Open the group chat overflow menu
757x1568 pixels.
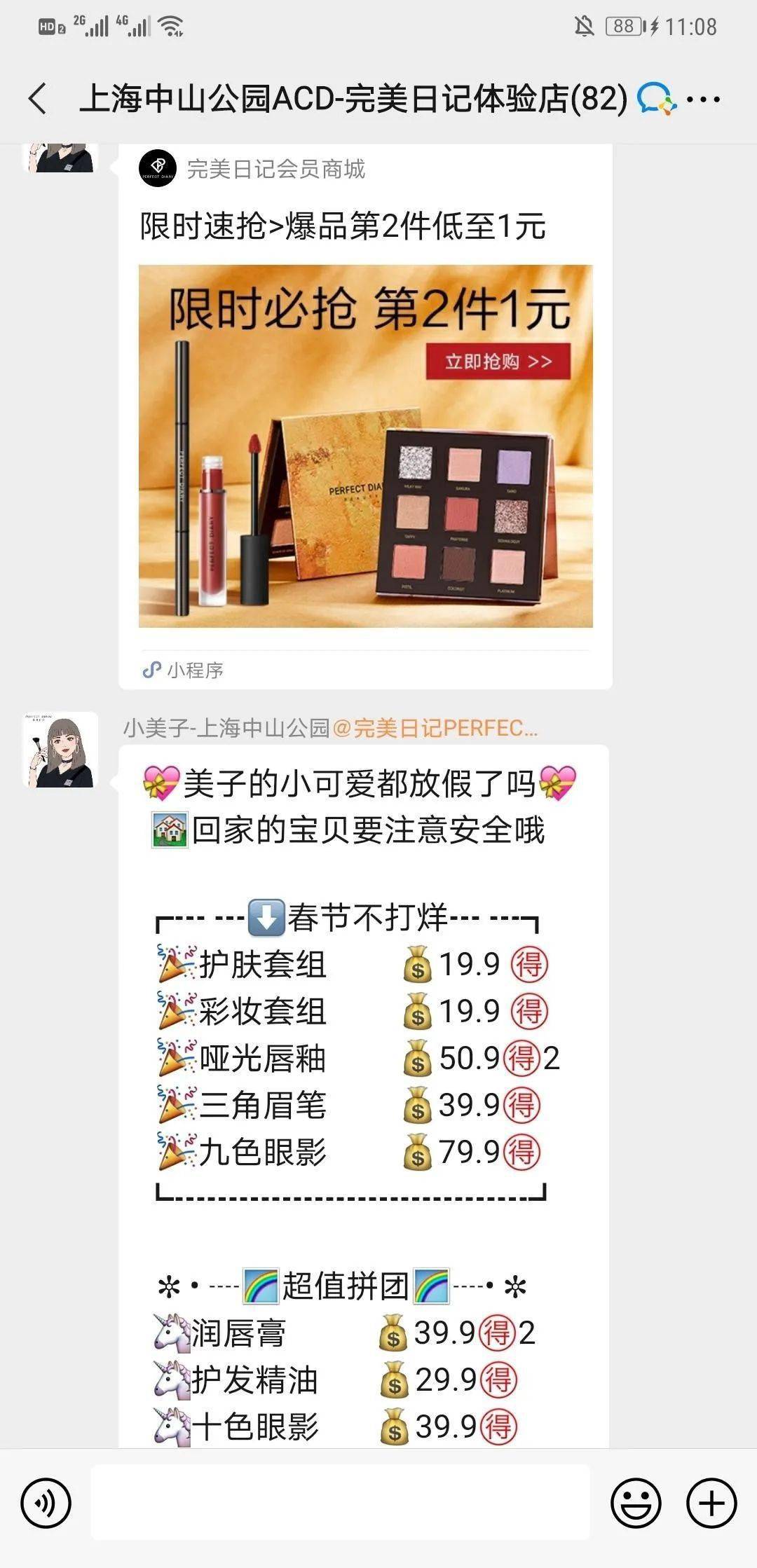[703, 99]
